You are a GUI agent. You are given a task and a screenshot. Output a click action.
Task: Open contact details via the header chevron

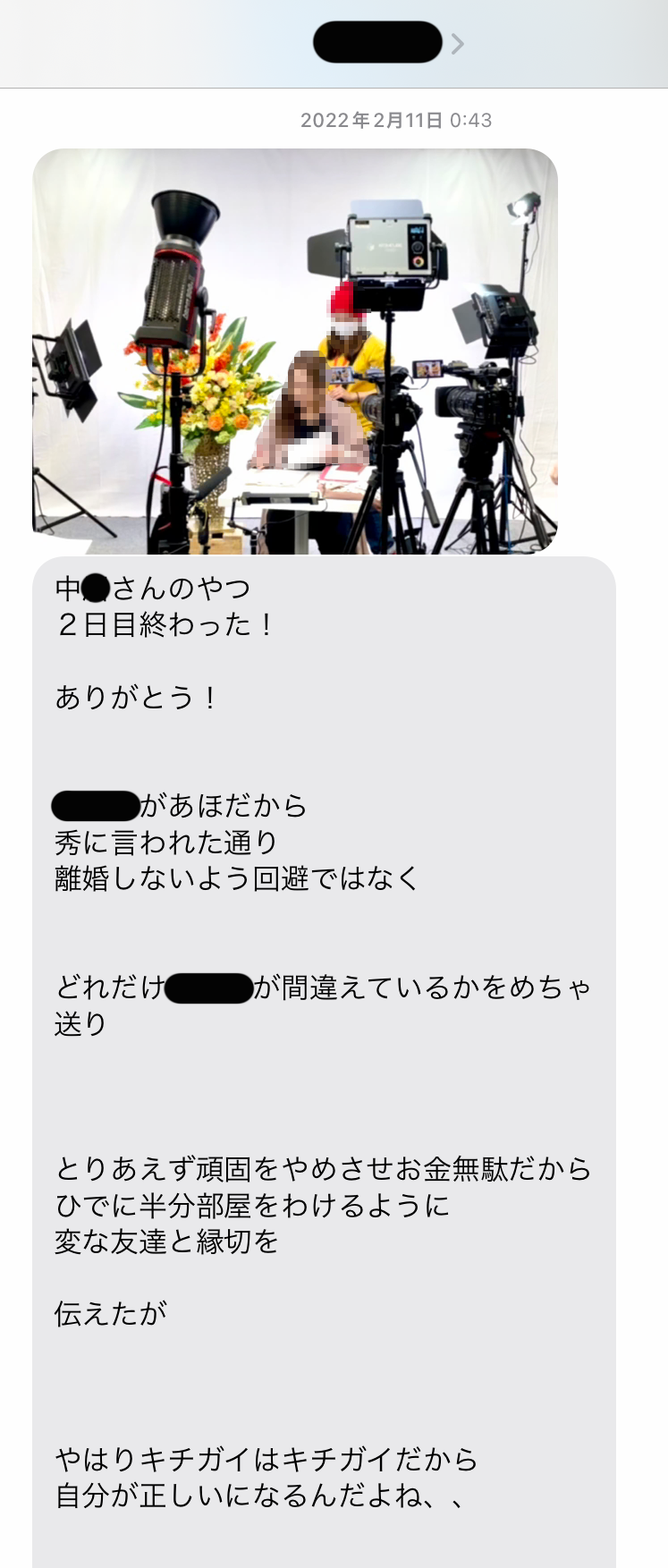click(457, 44)
